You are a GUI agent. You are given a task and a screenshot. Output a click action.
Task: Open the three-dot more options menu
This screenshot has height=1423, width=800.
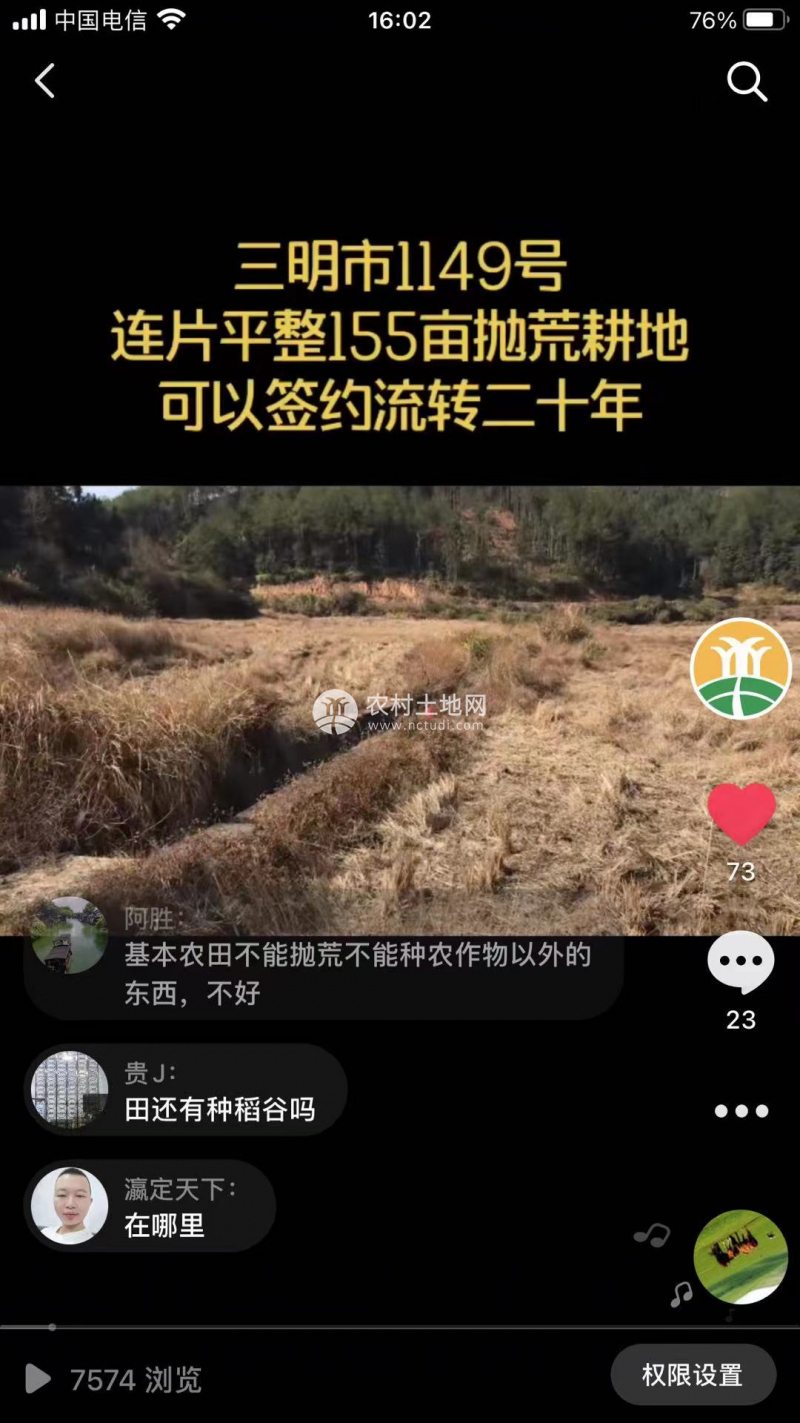tap(741, 1111)
